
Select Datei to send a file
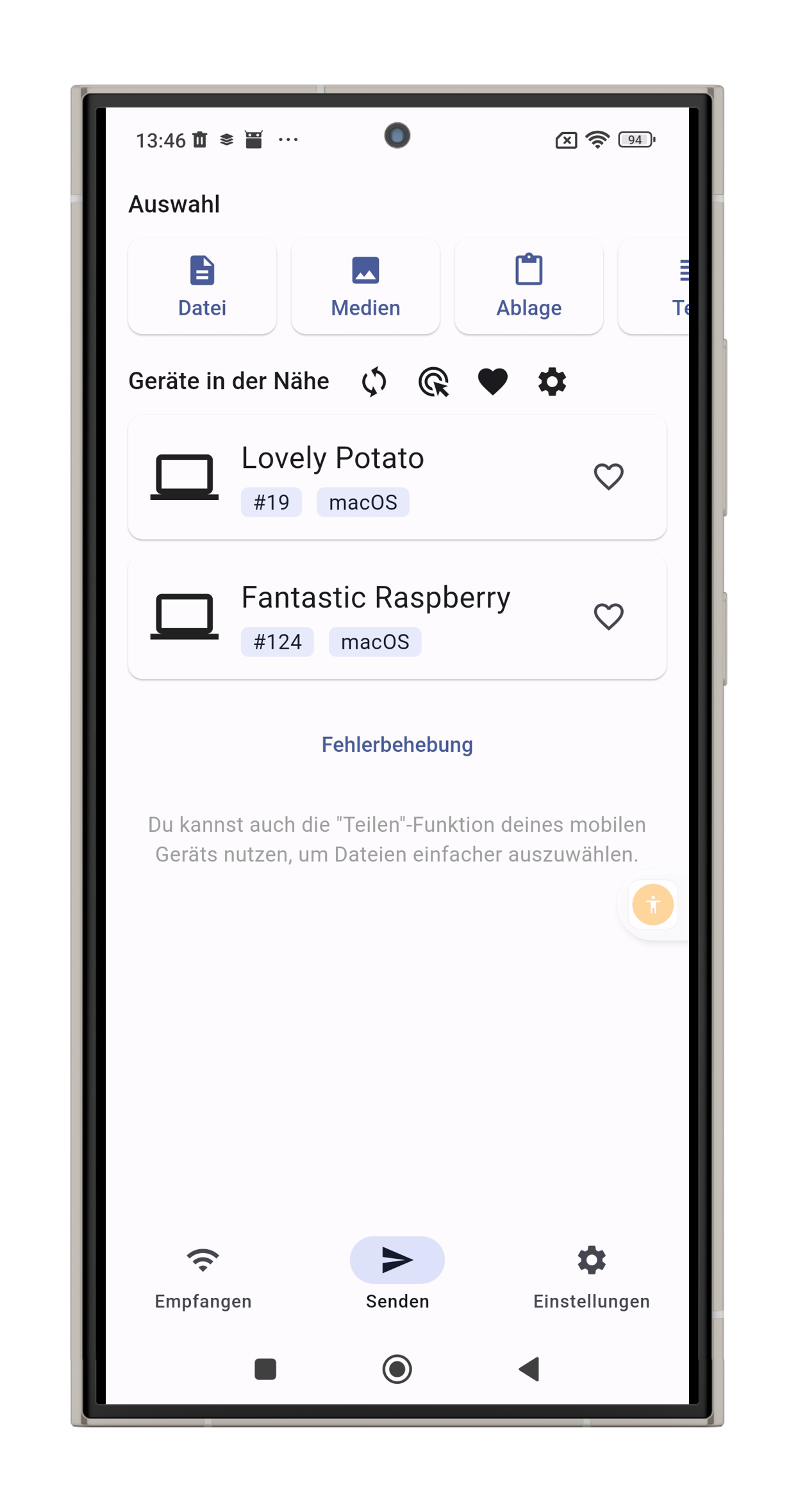coord(202,287)
